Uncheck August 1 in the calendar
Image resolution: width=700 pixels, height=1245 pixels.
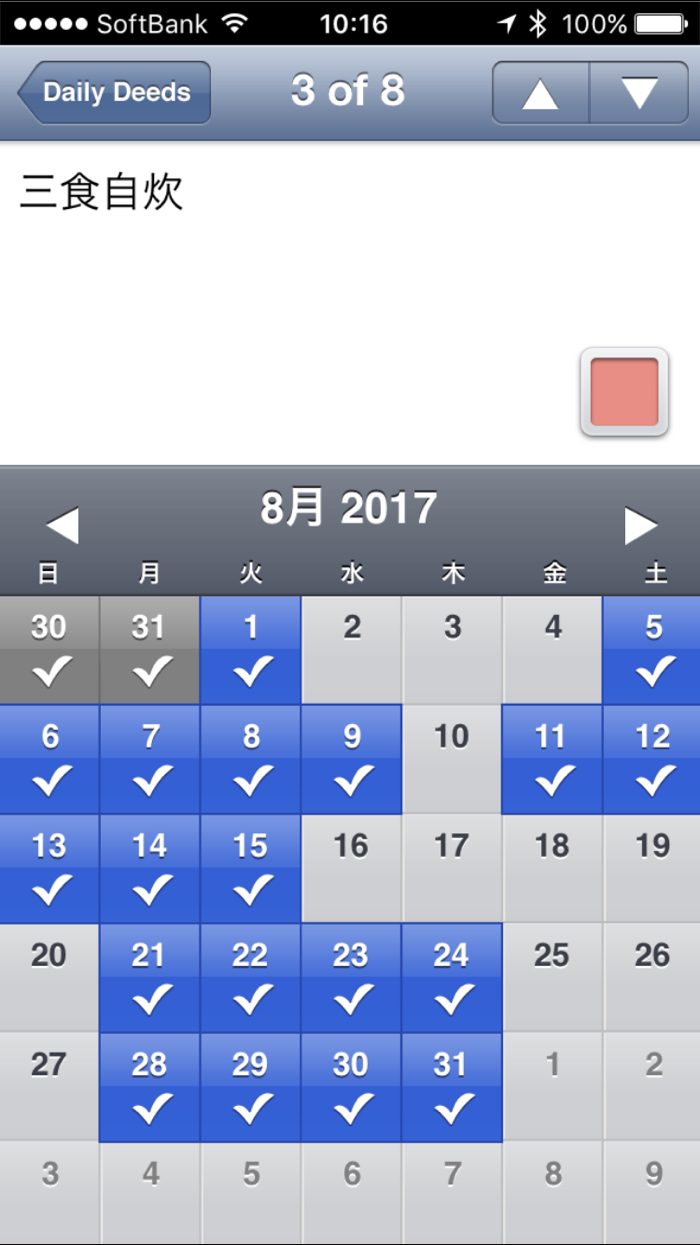click(251, 650)
